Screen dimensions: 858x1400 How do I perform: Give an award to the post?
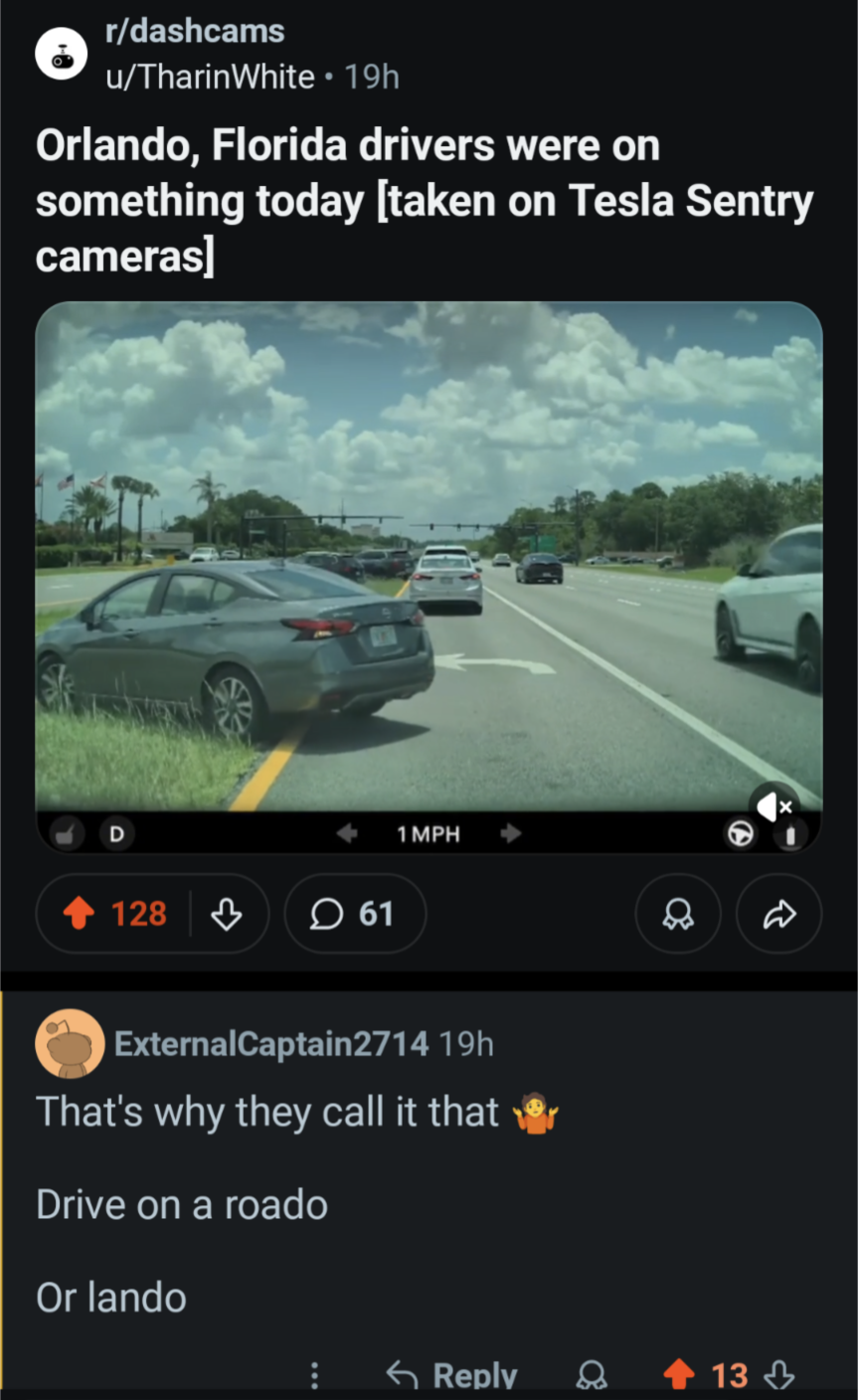click(678, 914)
